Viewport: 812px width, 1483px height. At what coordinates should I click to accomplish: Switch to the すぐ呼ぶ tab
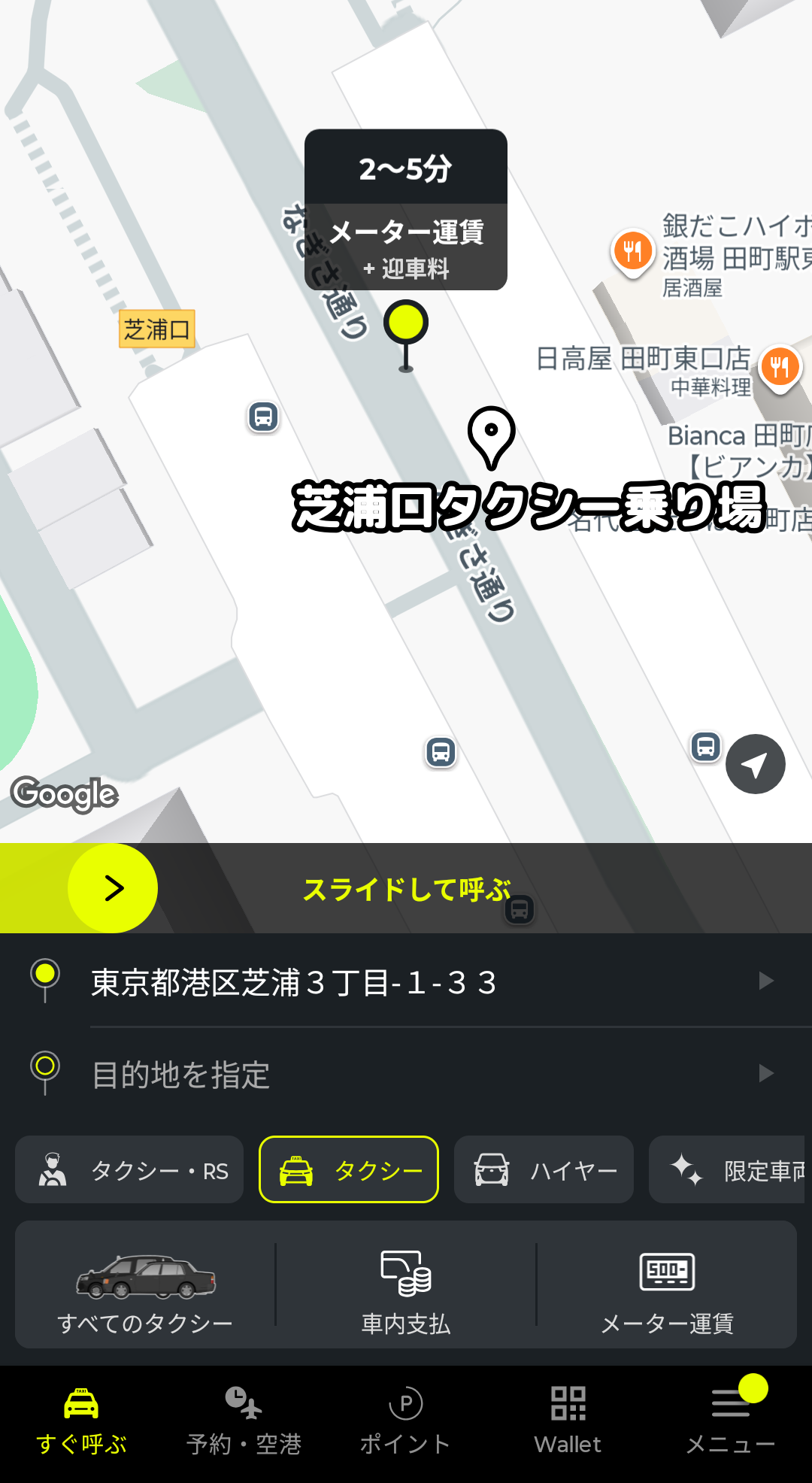pos(81,1421)
